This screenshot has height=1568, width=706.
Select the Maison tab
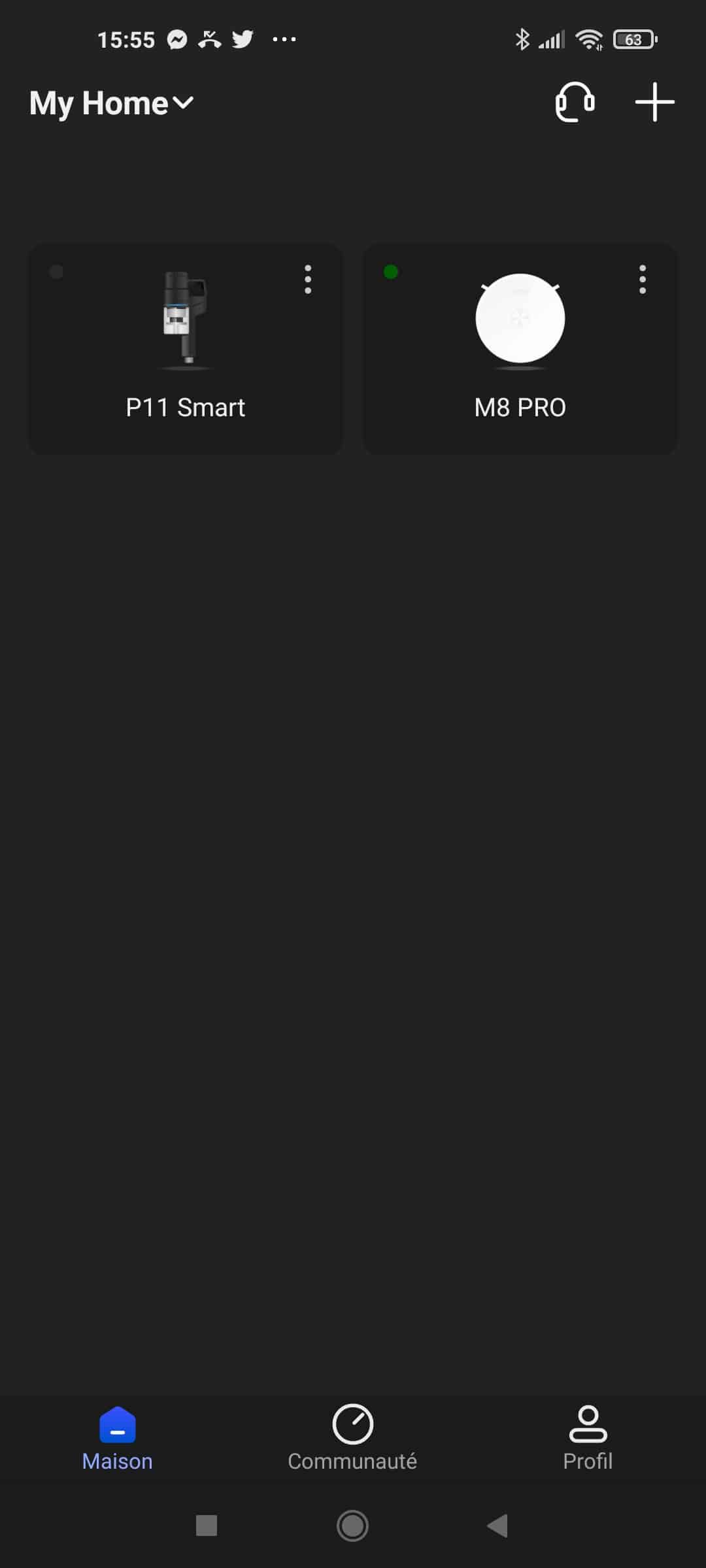click(118, 1439)
